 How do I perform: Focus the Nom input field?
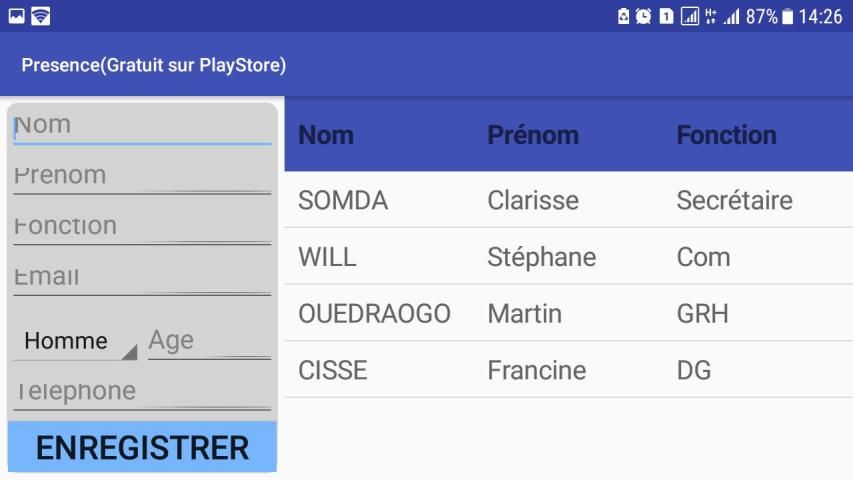[x=141, y=126]
